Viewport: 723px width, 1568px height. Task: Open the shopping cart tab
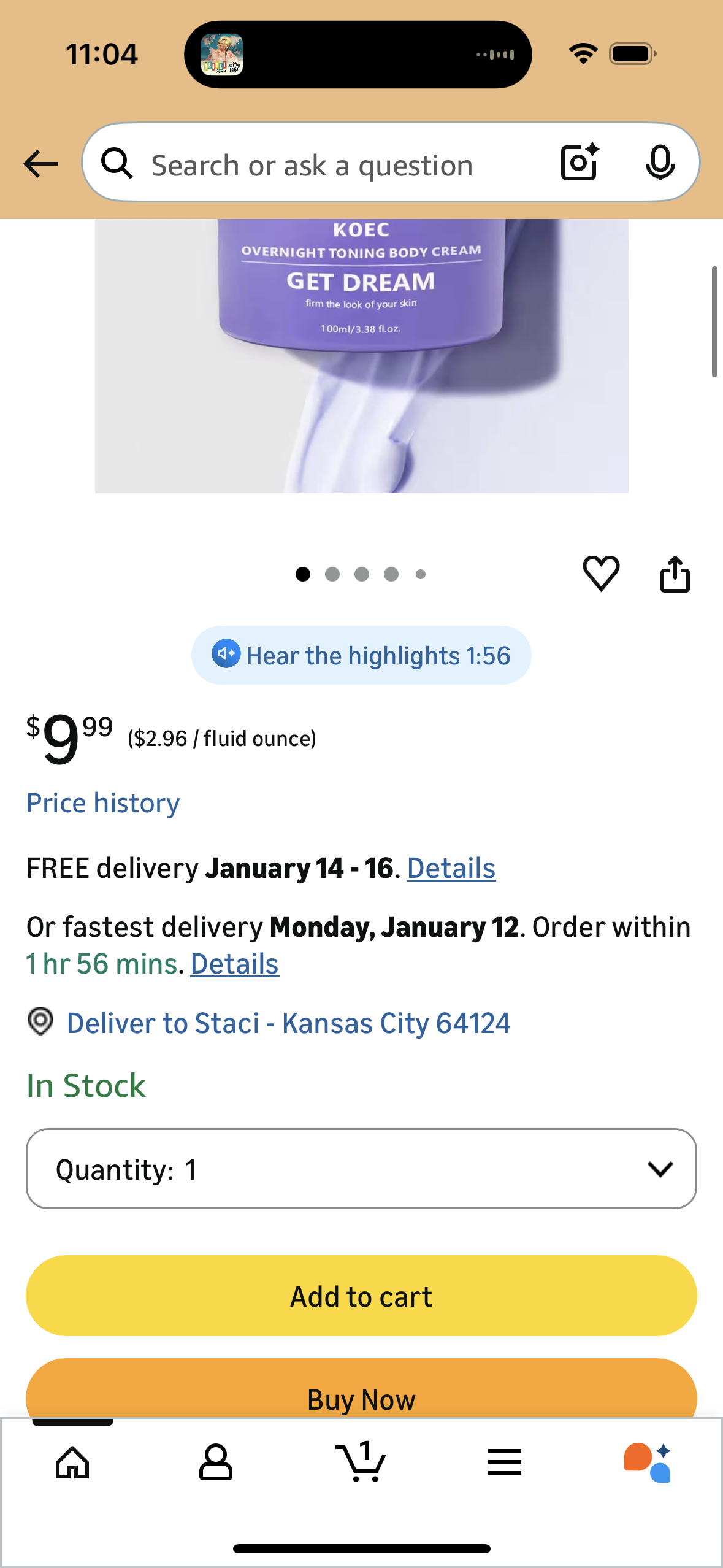(x=361, y=1462)
